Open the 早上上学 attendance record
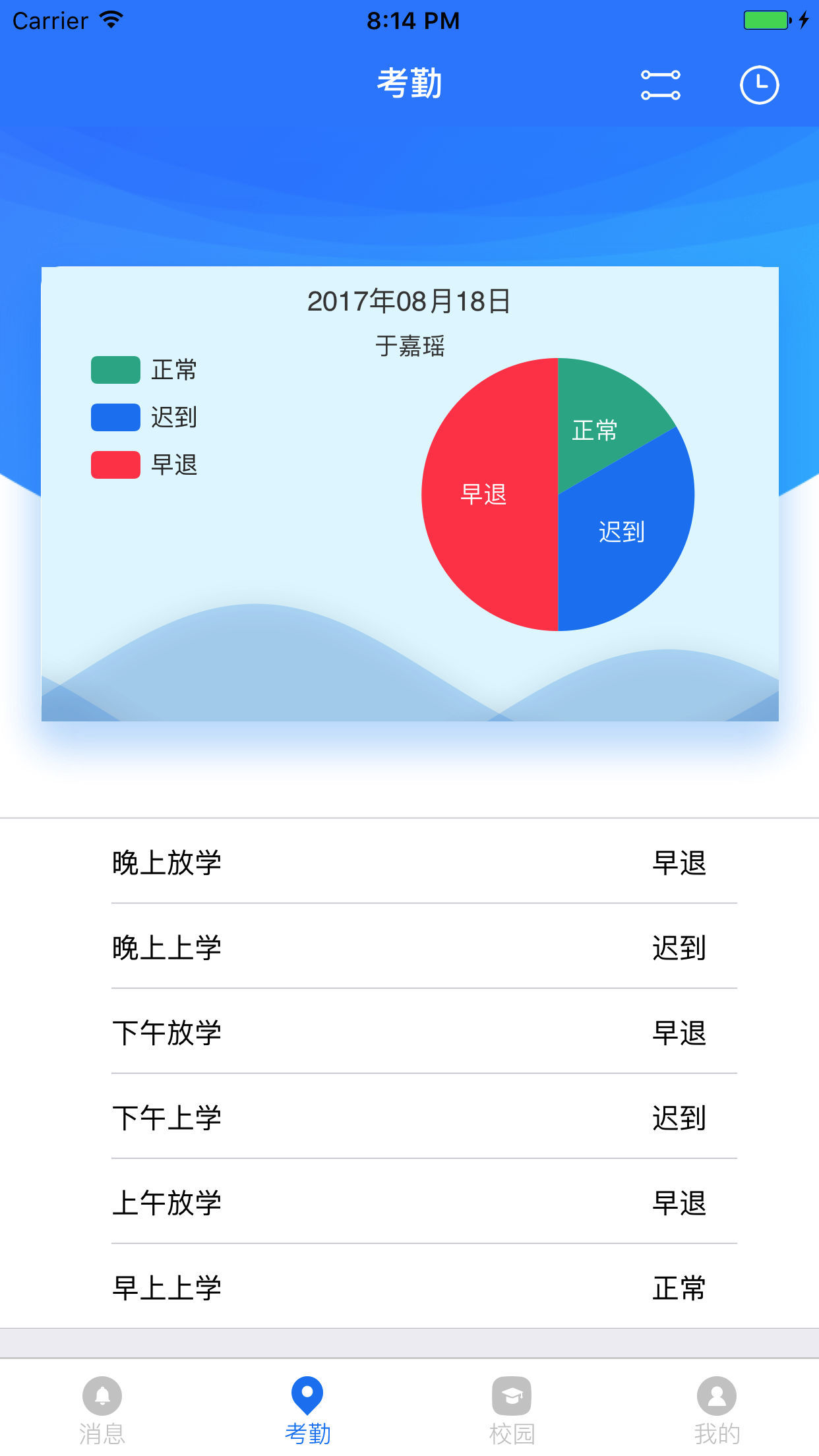This screenshot has width=819, height=1456. pos(409,1287)
